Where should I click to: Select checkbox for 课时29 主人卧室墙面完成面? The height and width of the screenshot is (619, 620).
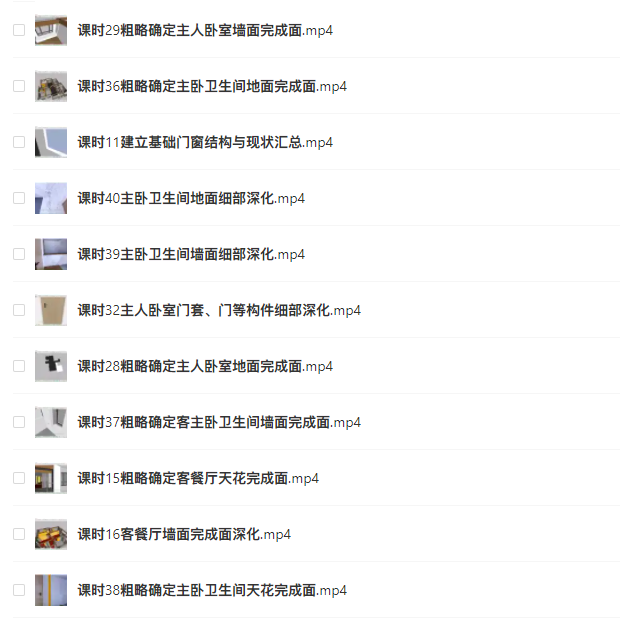(x=19, y=30)
